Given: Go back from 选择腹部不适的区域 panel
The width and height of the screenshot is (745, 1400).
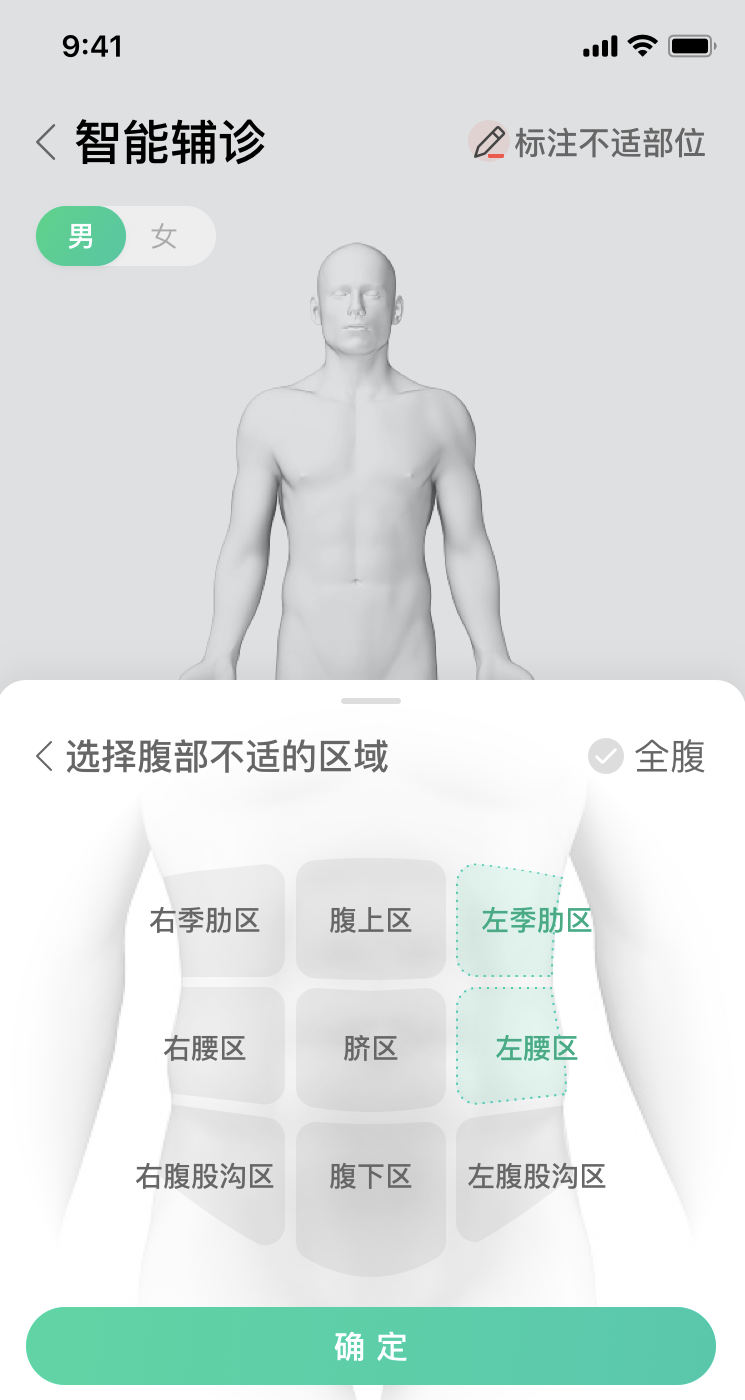Looking at the screenshot, I should tap(44, 756).
